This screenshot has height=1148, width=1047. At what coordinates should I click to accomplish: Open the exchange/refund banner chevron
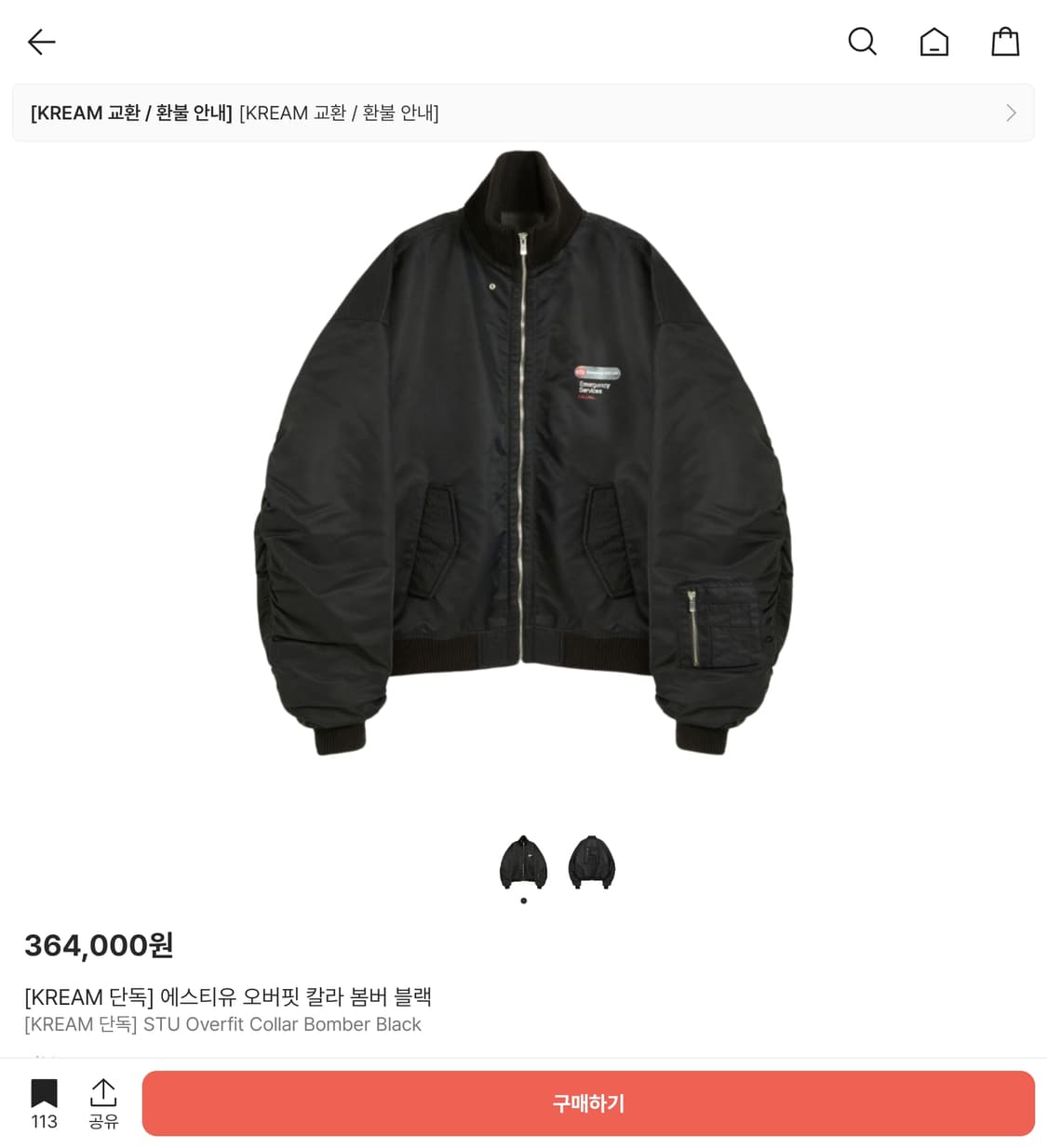click(x=1010, y=113)
